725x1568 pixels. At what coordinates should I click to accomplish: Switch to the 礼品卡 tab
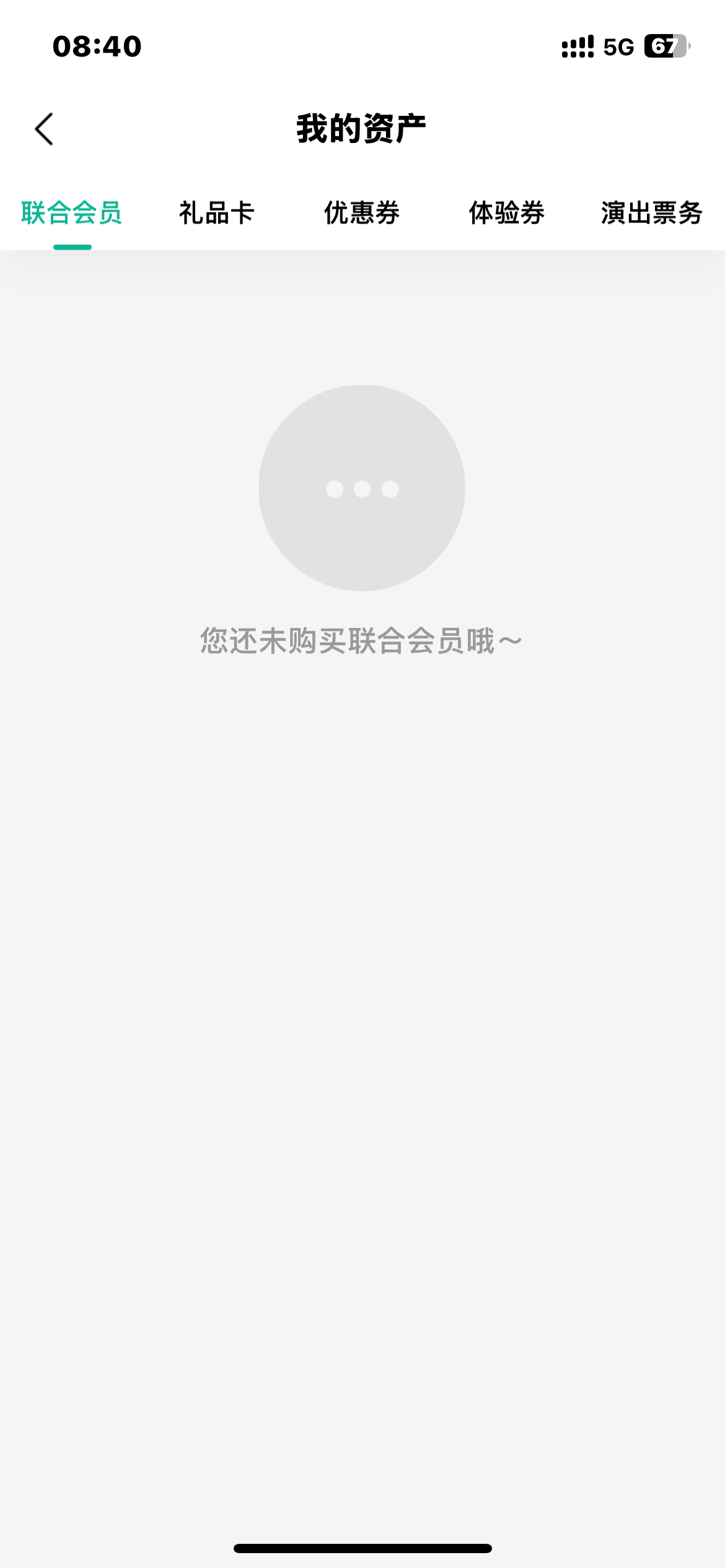[216, 214]
